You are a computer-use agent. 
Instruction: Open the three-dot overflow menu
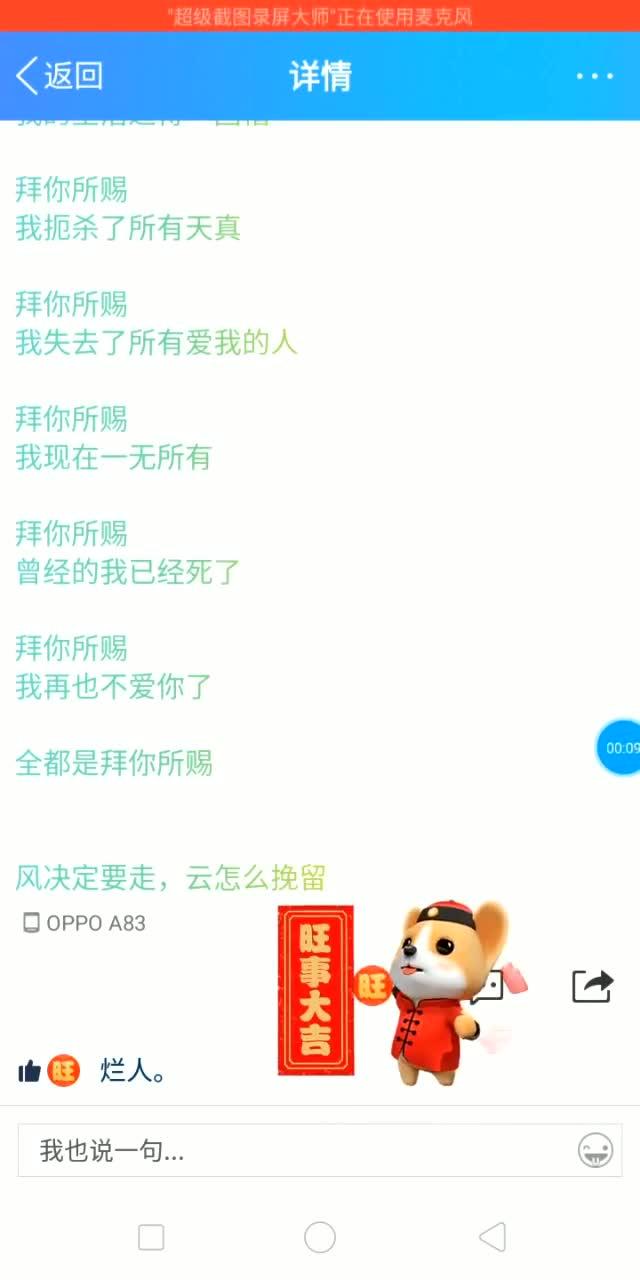click(x=595, y=76)
